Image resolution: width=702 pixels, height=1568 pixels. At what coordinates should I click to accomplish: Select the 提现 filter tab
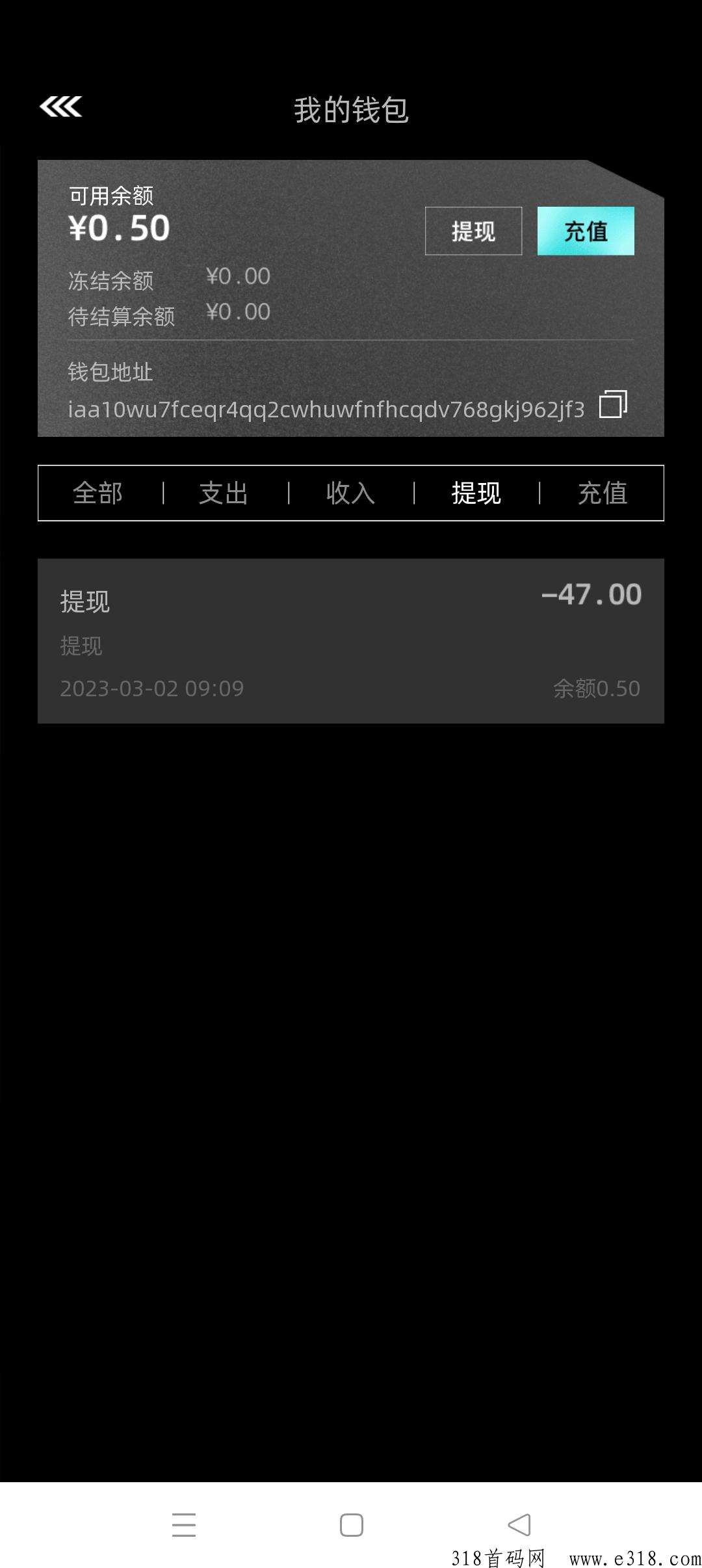coord(476,493)
